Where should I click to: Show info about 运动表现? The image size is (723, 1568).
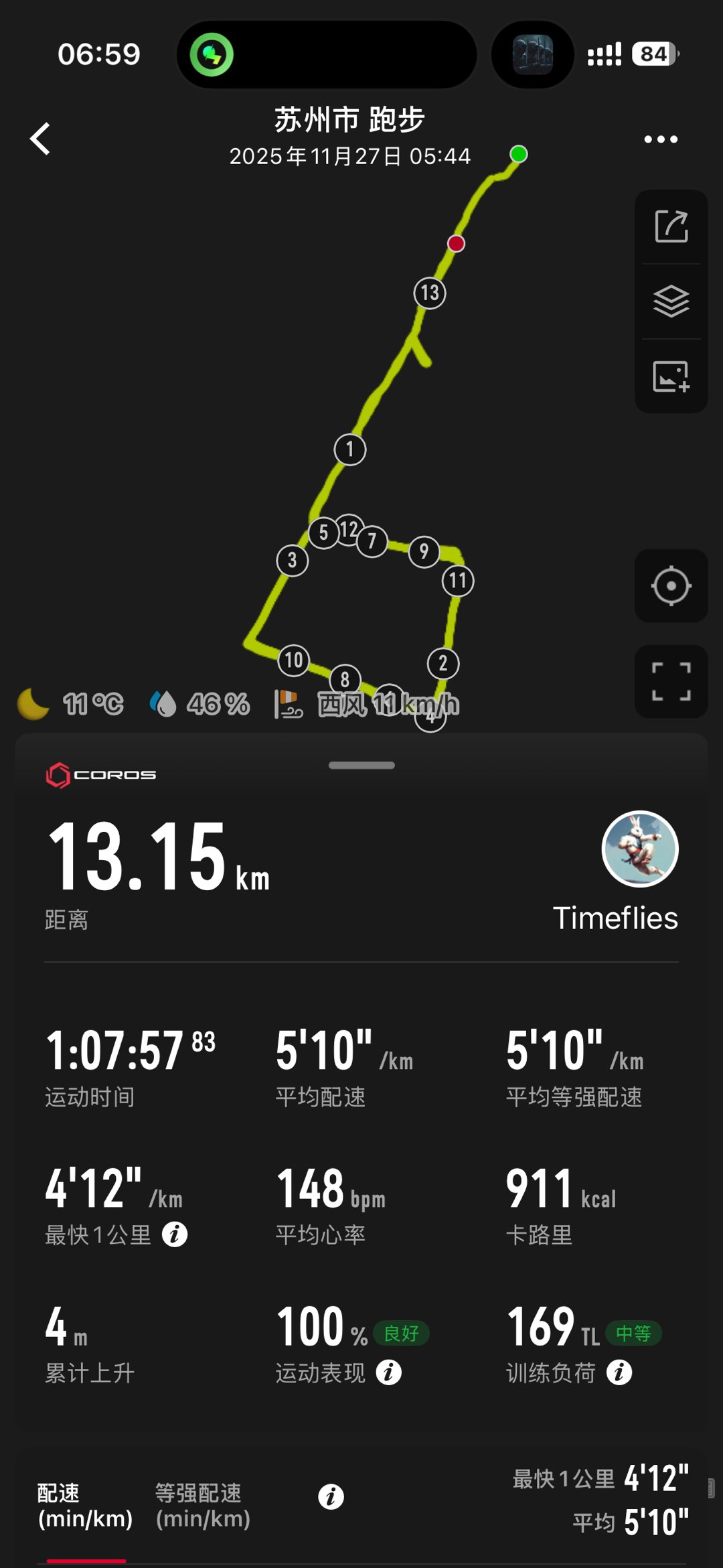pyautogui.click(x=388, y=1372)
